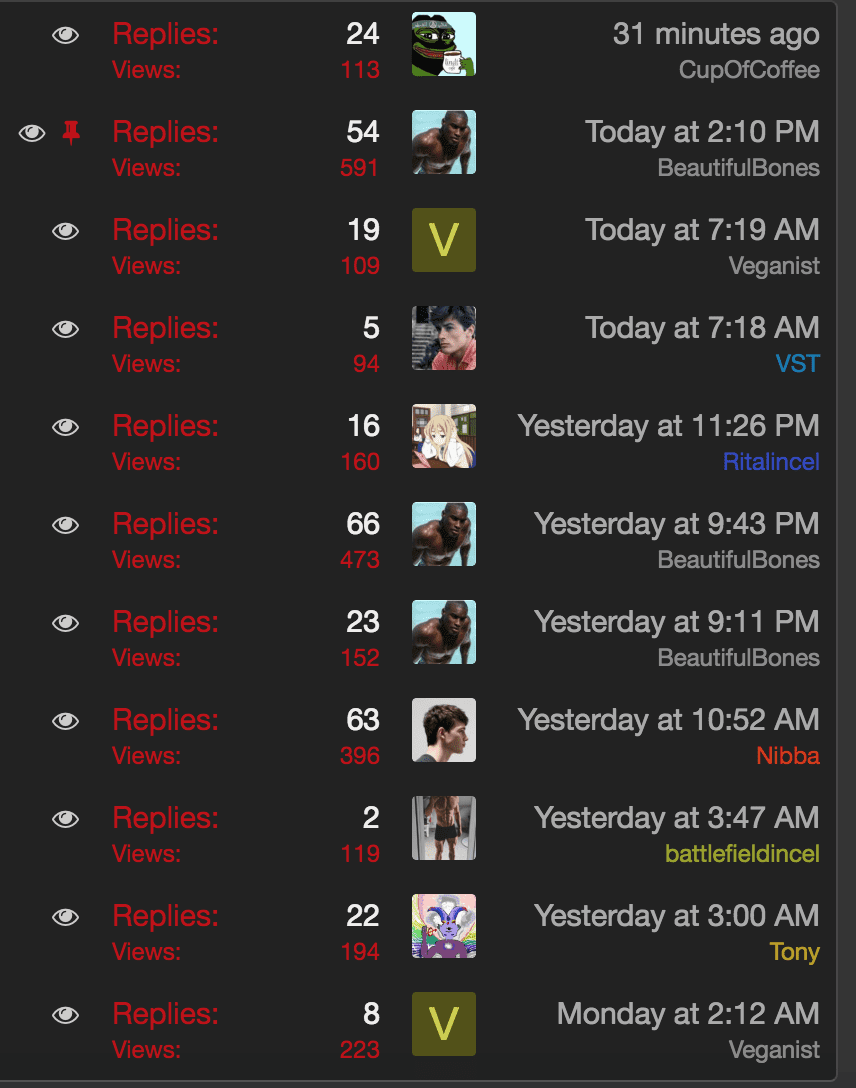Jump to the post from Yesterday at 3:47 AM
The height and width of the screenshot is (1088, 856).
tap(676, 818)
